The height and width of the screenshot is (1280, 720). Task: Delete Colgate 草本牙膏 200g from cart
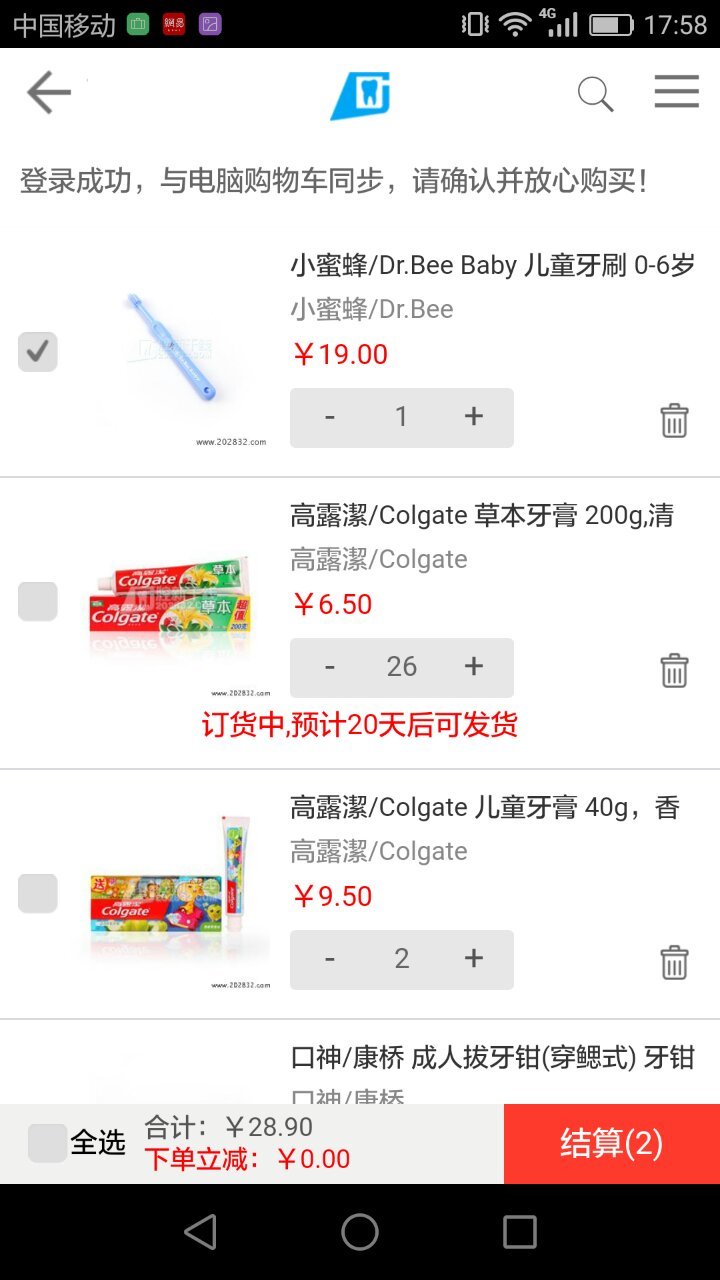coord(674,670)
